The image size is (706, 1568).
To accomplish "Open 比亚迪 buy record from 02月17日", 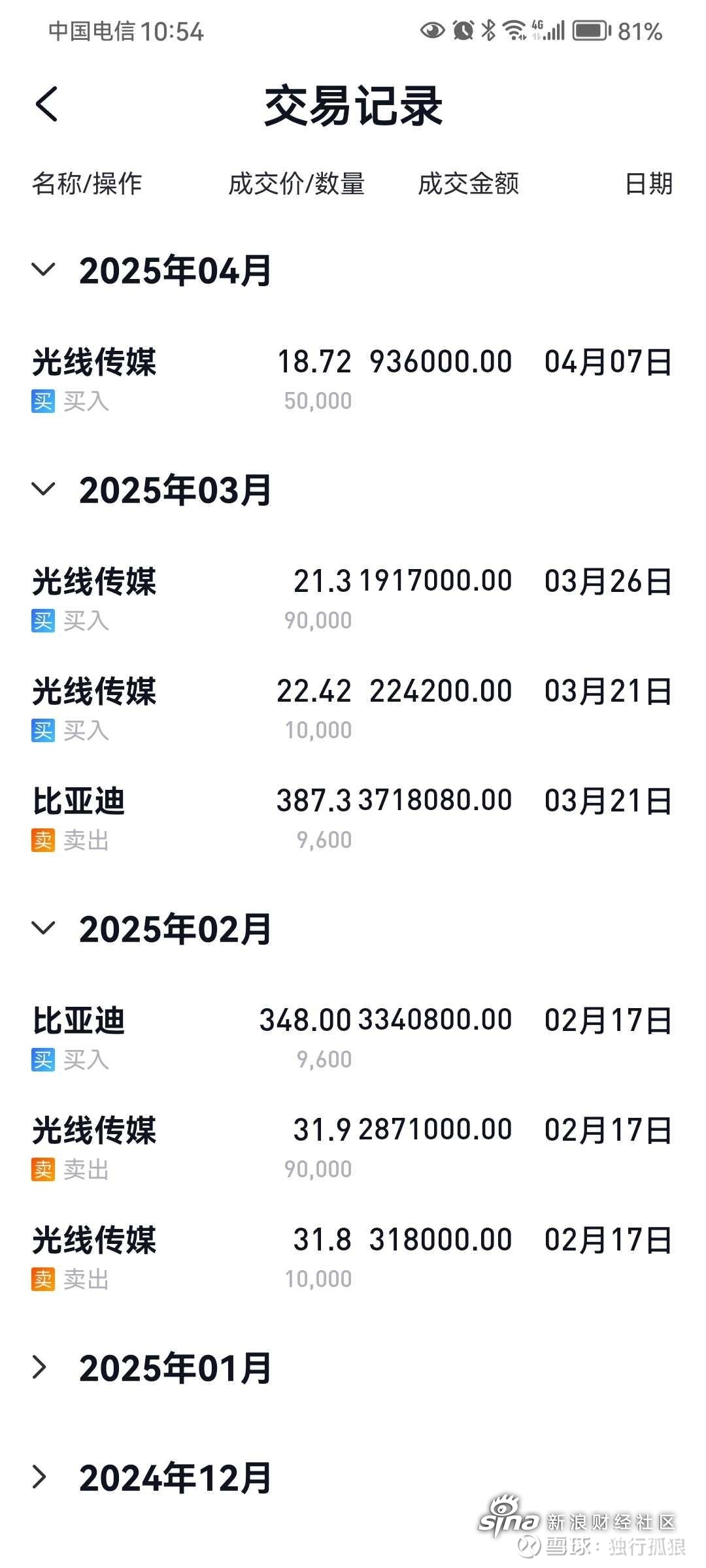I will [x=353, y=1039].
